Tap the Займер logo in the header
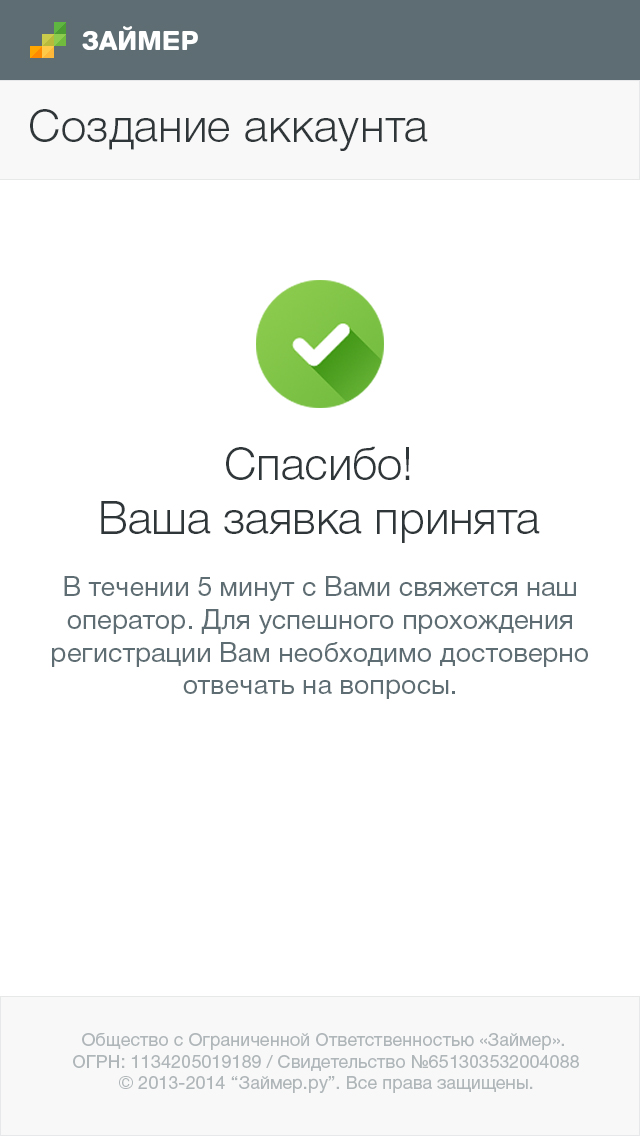Image resolution: width=640 pixels, height=1136 pixels. [x=113, y=40]
